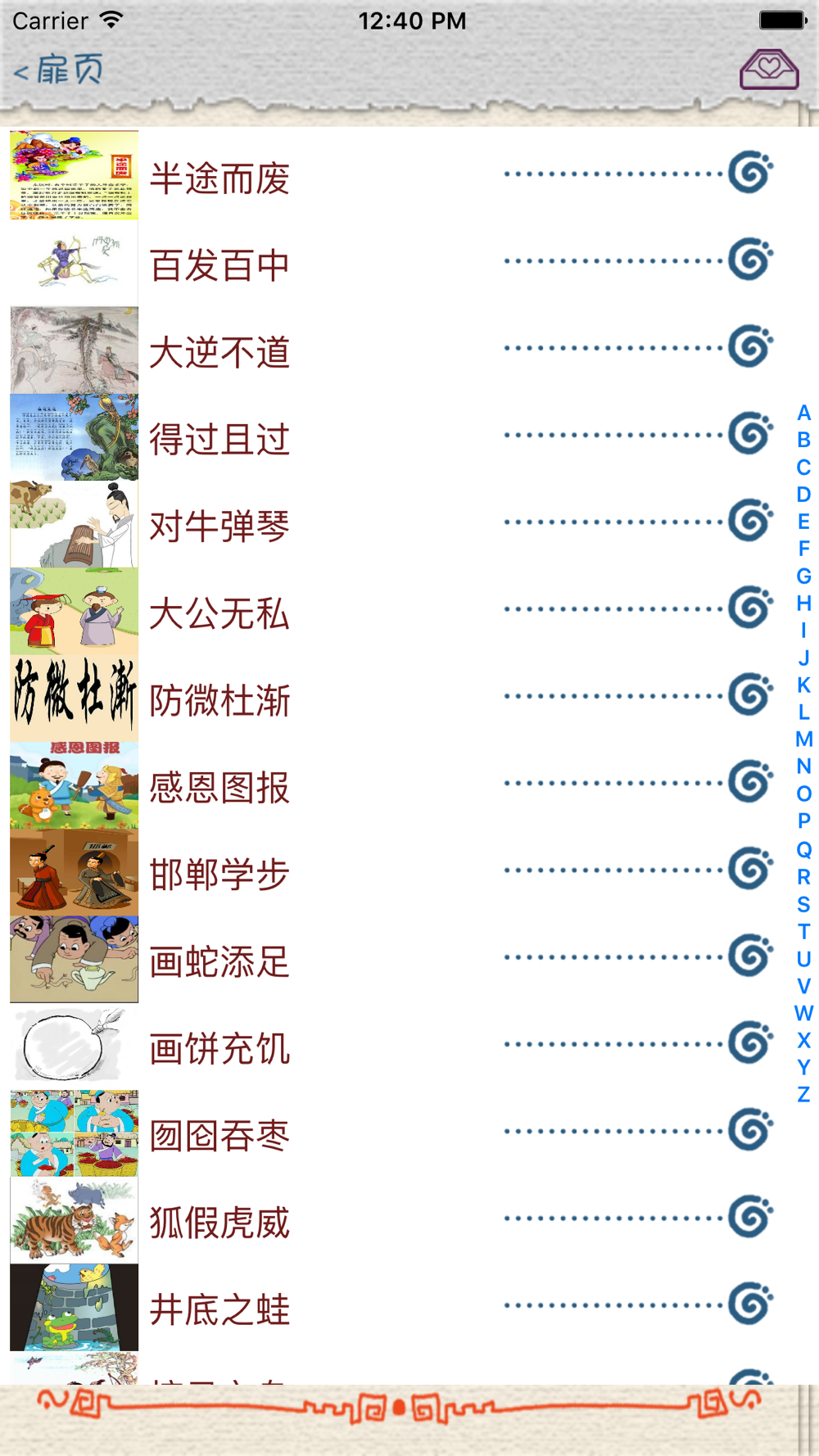Jump to letter M in the index
Image resolution: width=819 pixels, height=1456 pixels.
[803, 739]
